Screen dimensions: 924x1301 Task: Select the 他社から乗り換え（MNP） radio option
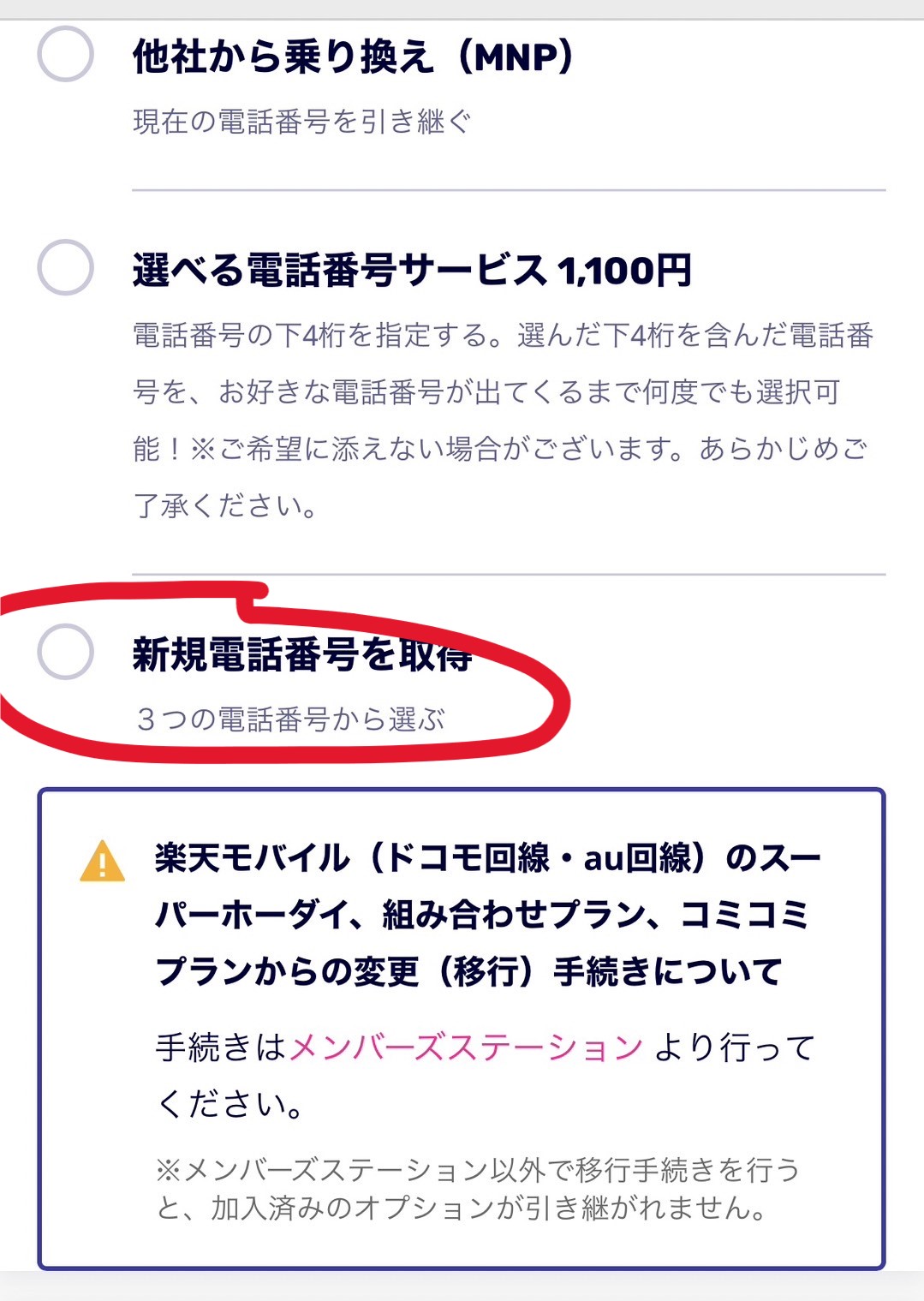pos(65,54)
